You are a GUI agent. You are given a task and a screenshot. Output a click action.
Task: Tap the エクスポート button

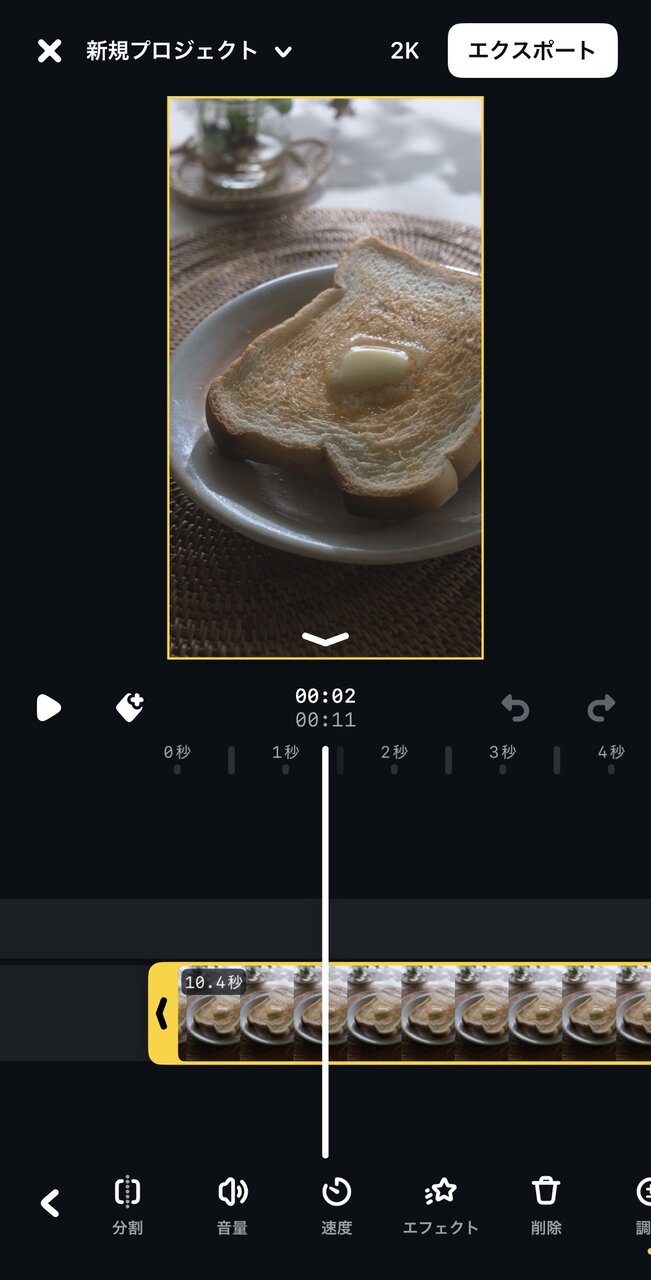(x=532, y=50)
